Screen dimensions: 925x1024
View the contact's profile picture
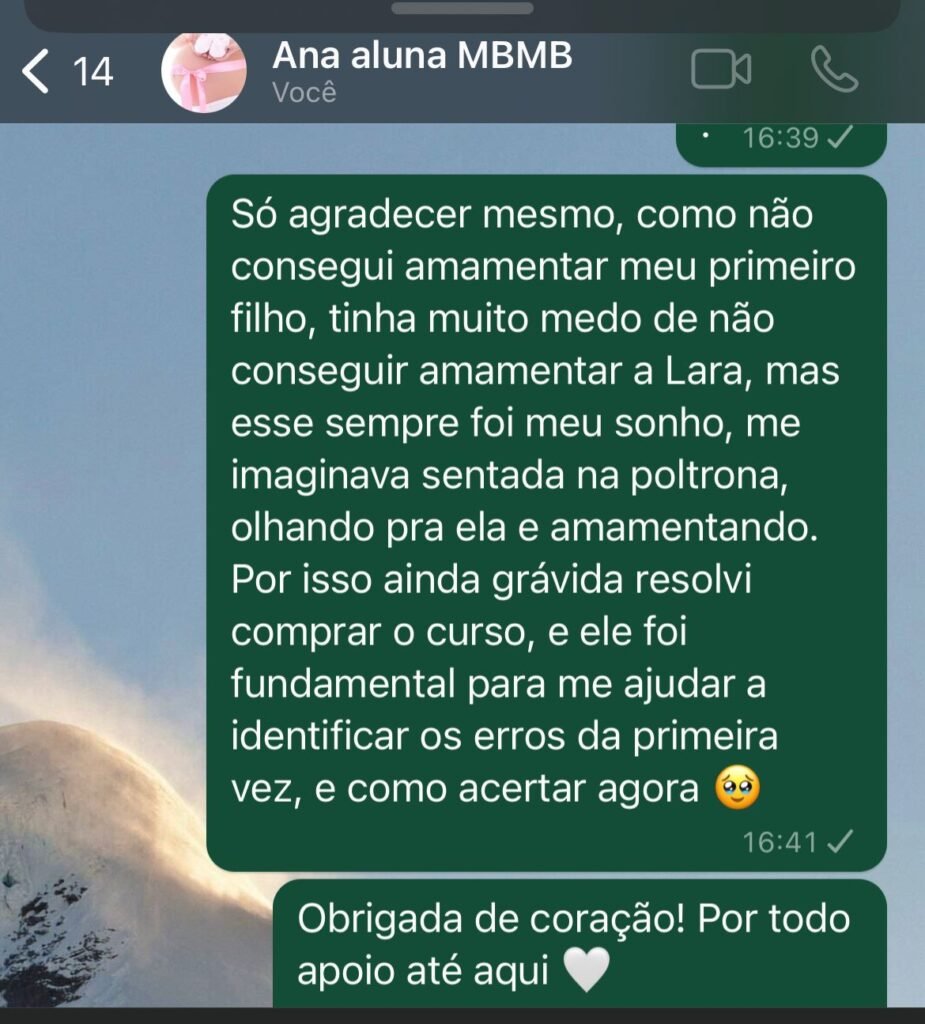coord(204,72)
